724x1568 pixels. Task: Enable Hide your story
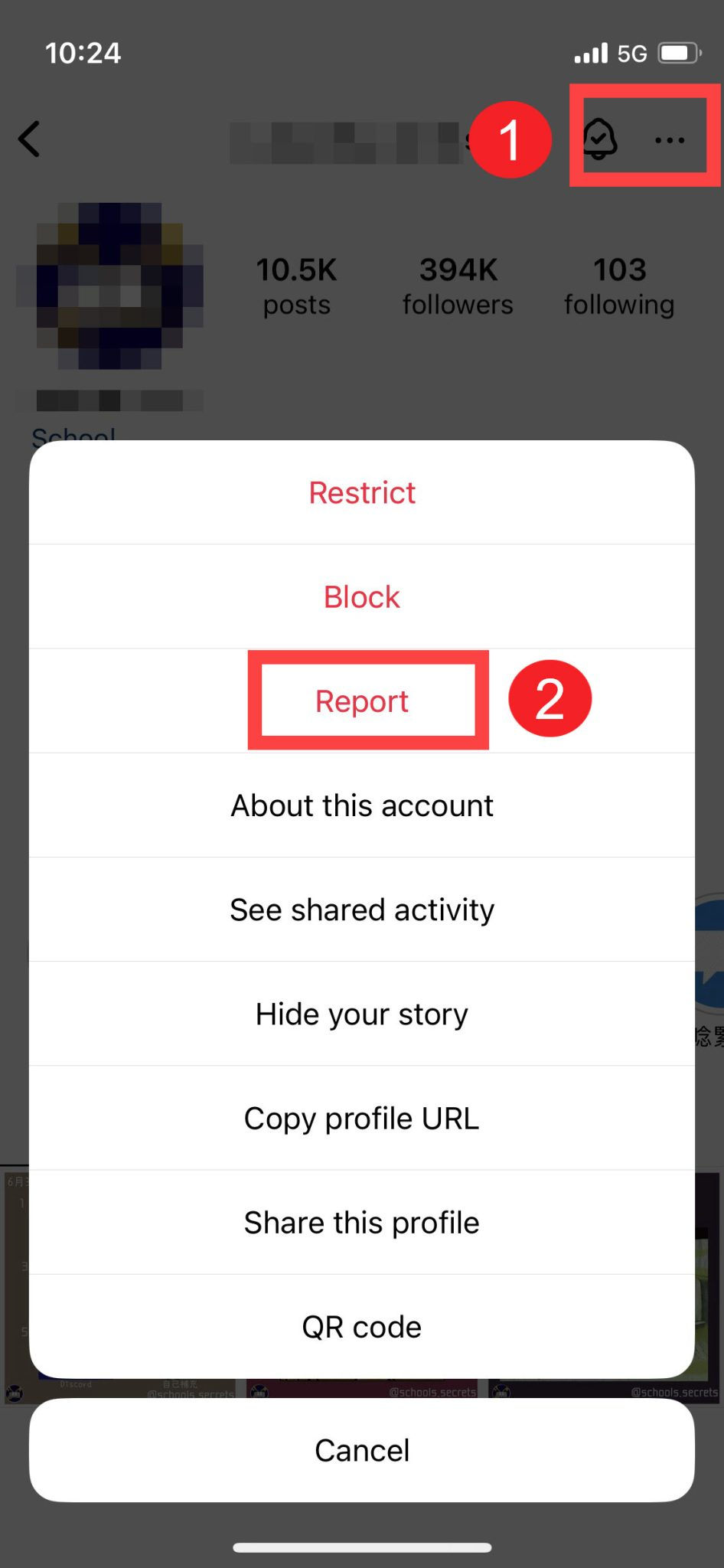361,1014
